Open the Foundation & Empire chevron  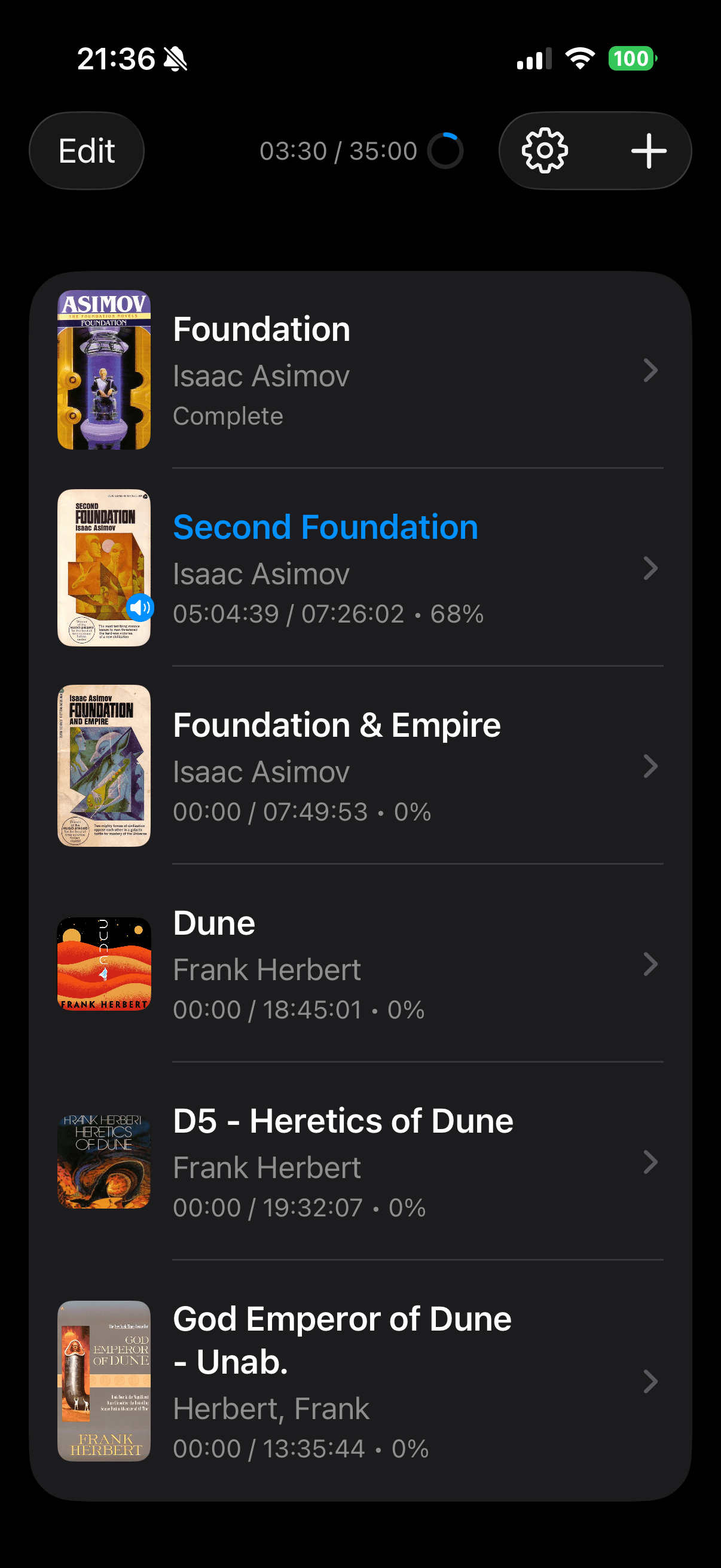pos(650,766)
